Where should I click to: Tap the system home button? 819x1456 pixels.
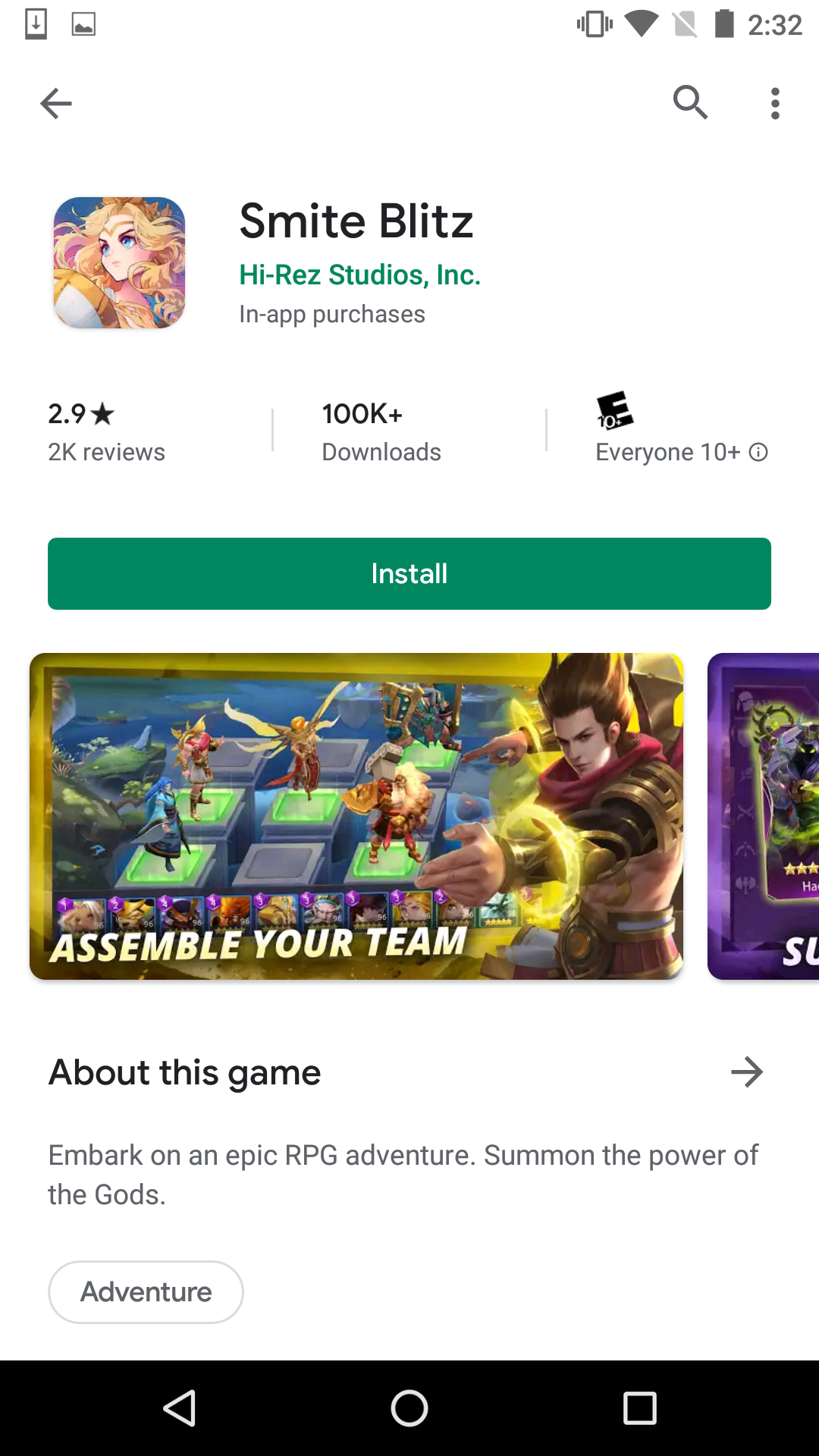tap(409, 1409)
